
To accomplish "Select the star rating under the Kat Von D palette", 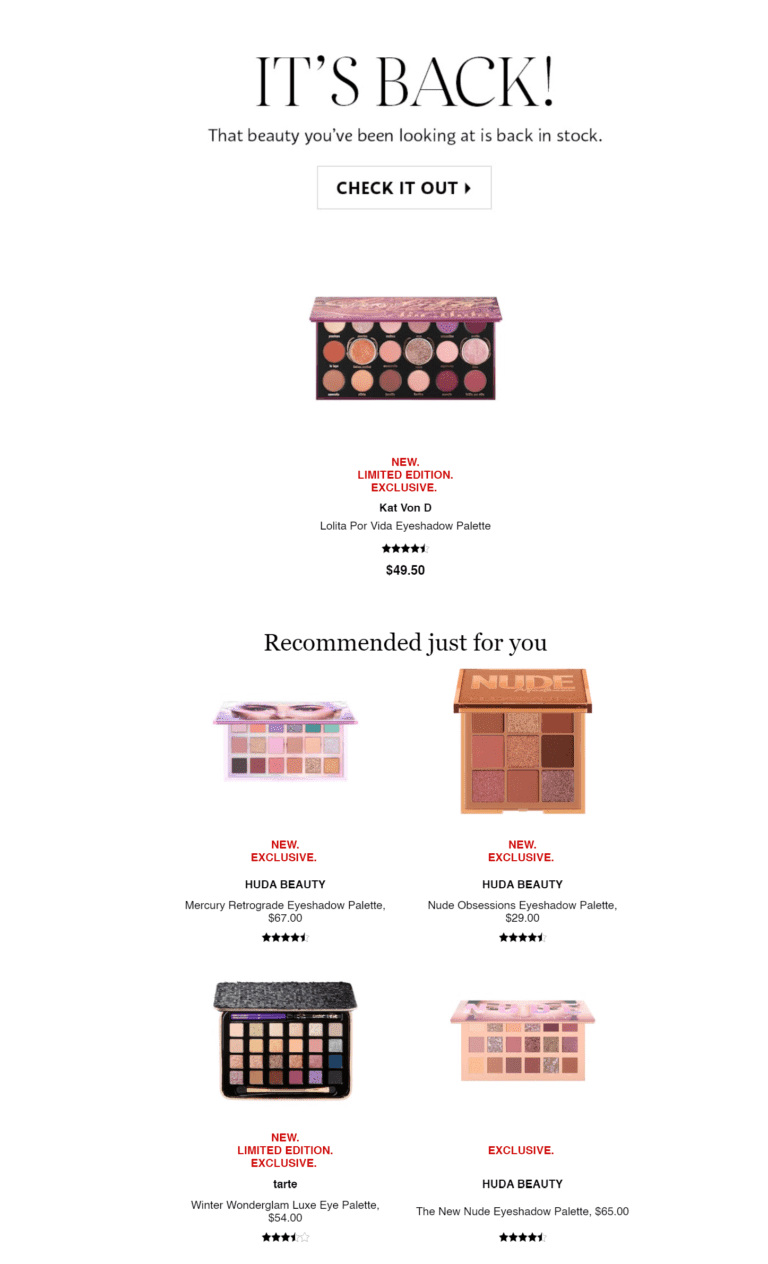I will click(x=404, y=548).
